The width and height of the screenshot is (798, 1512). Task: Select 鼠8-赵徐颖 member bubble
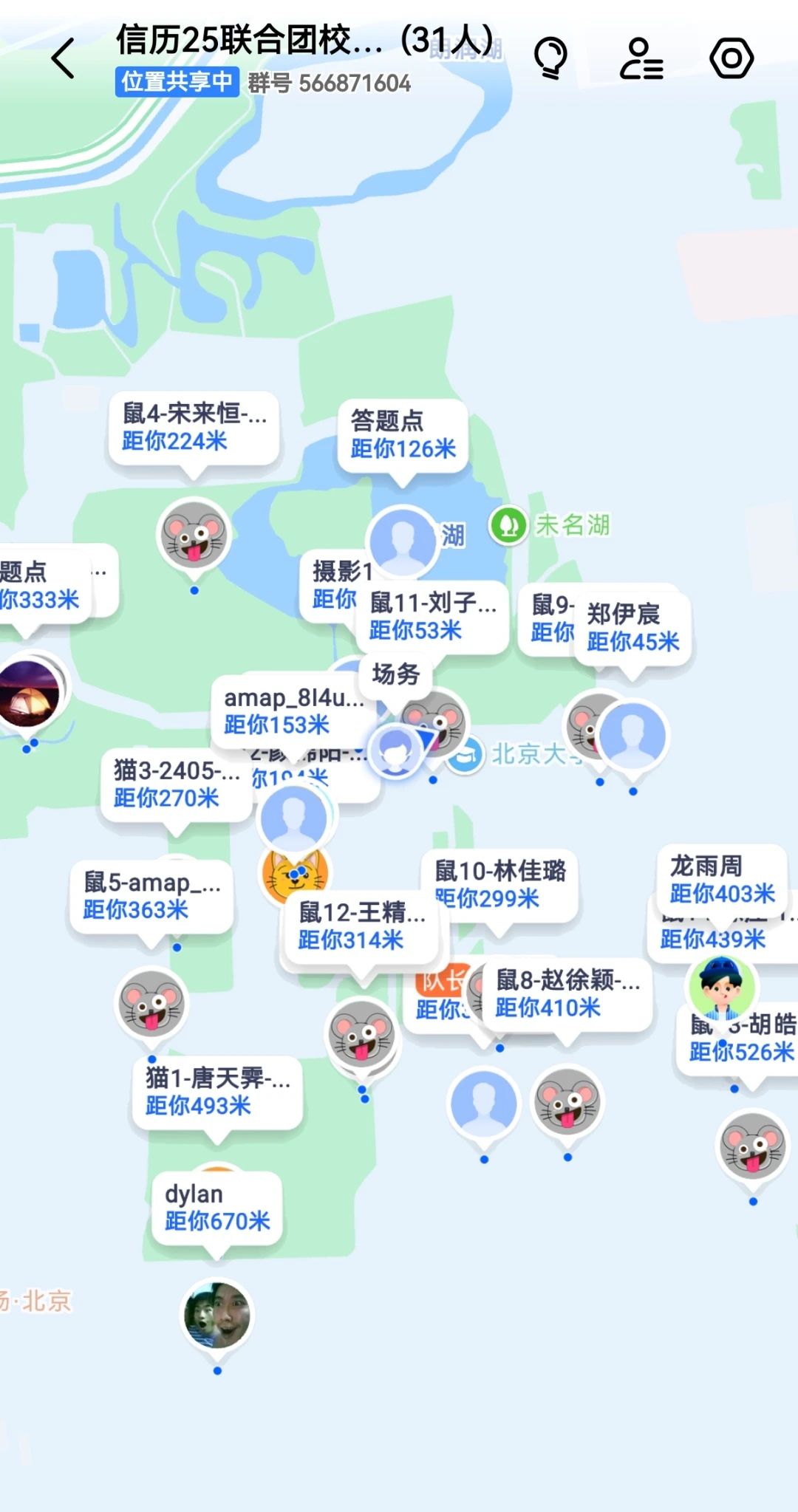pos(567,993)
